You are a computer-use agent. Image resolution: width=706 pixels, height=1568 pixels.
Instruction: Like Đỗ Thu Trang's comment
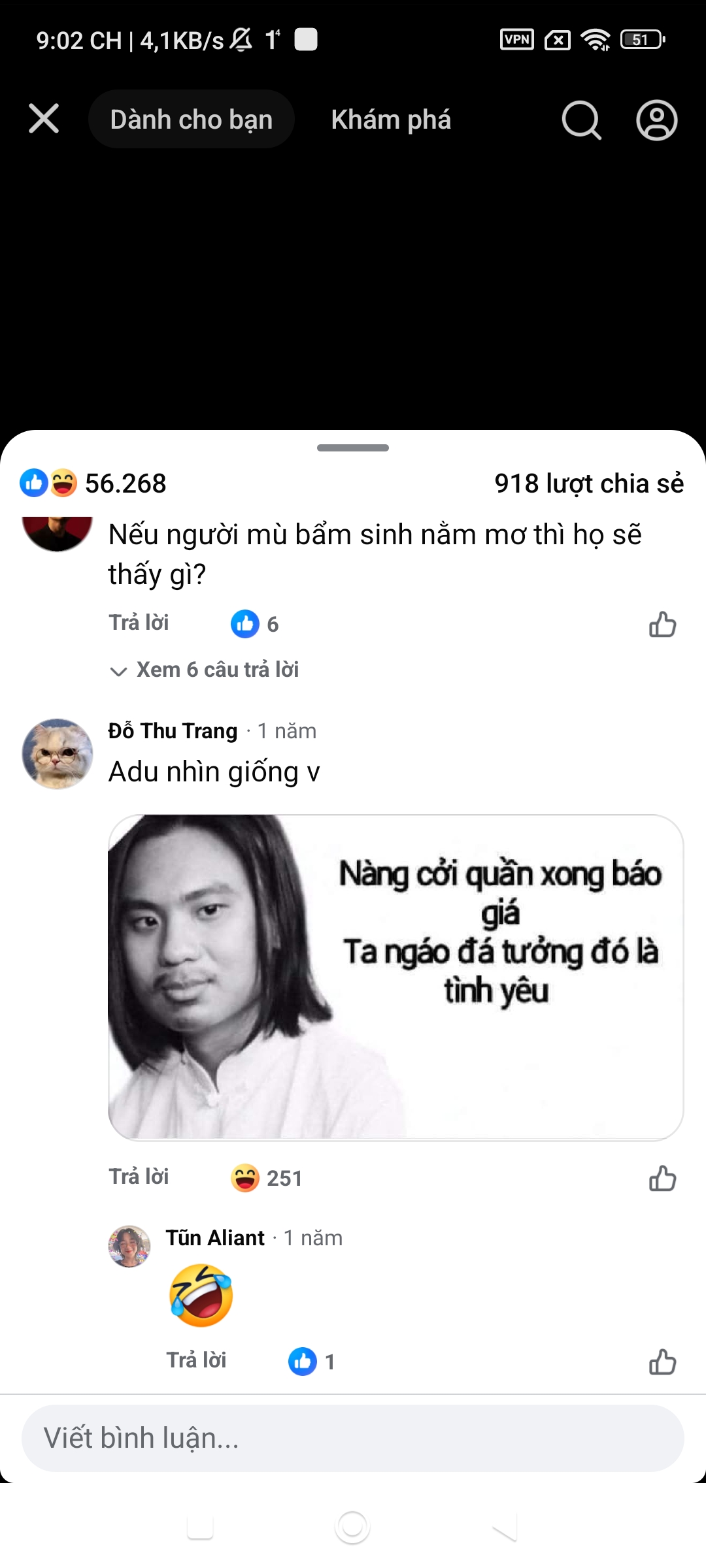coord(662,1179)
